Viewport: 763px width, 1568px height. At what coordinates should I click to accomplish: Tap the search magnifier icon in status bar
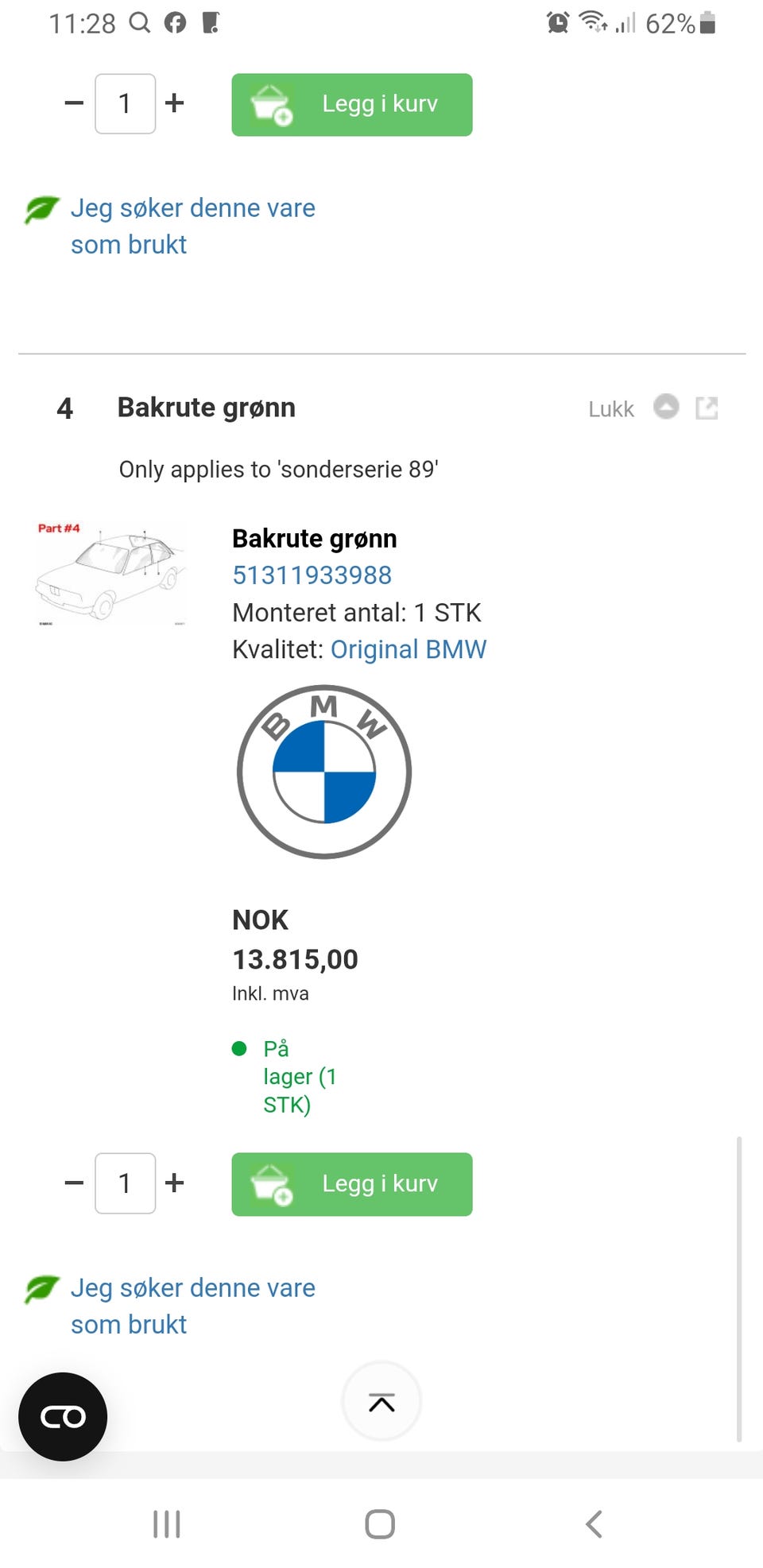(x=140, y=22)
